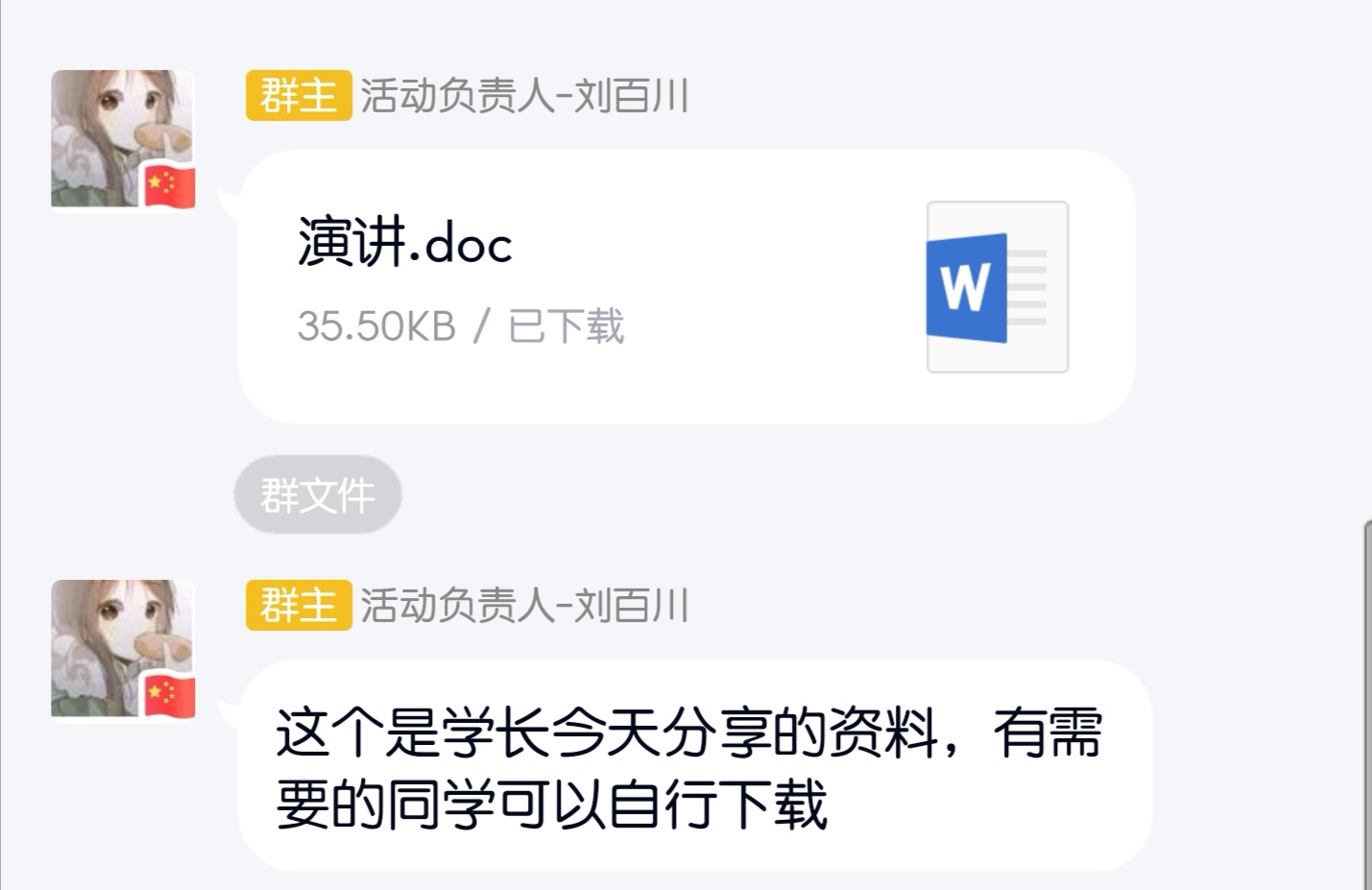Open the 演讲.doc file message
1372x890 pixels.
686,286
